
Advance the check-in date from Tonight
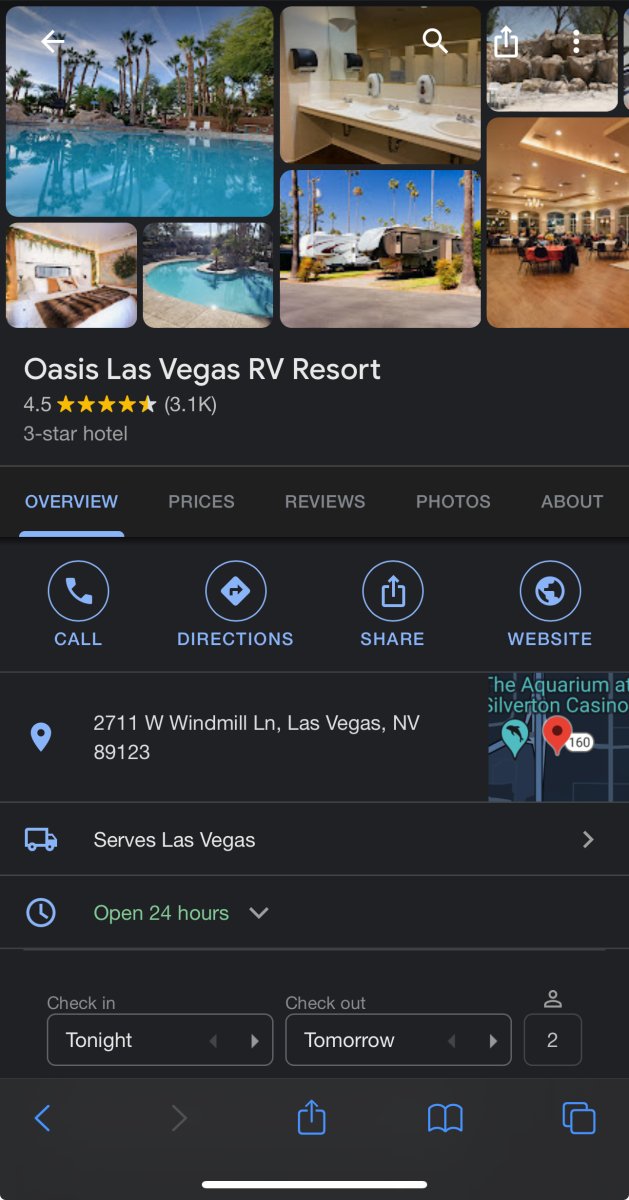pyautogui.click(x=254, y=1041)
